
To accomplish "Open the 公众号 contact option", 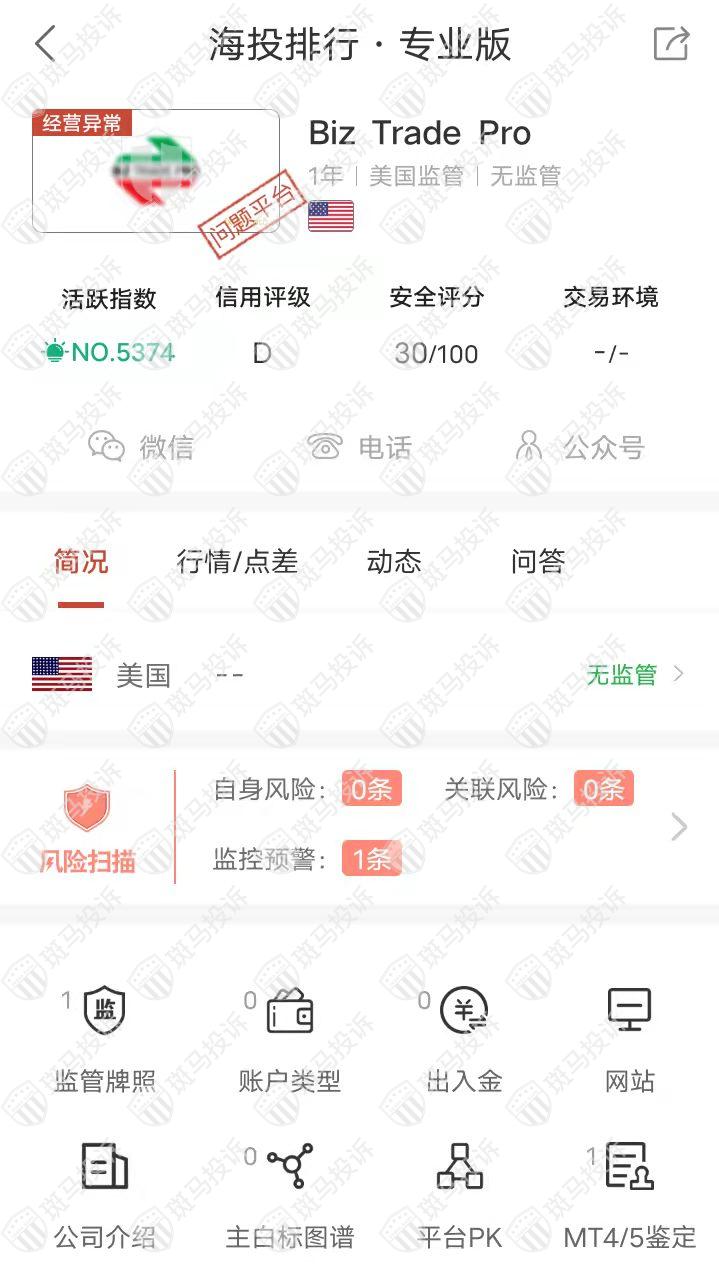I will point(578,446).
